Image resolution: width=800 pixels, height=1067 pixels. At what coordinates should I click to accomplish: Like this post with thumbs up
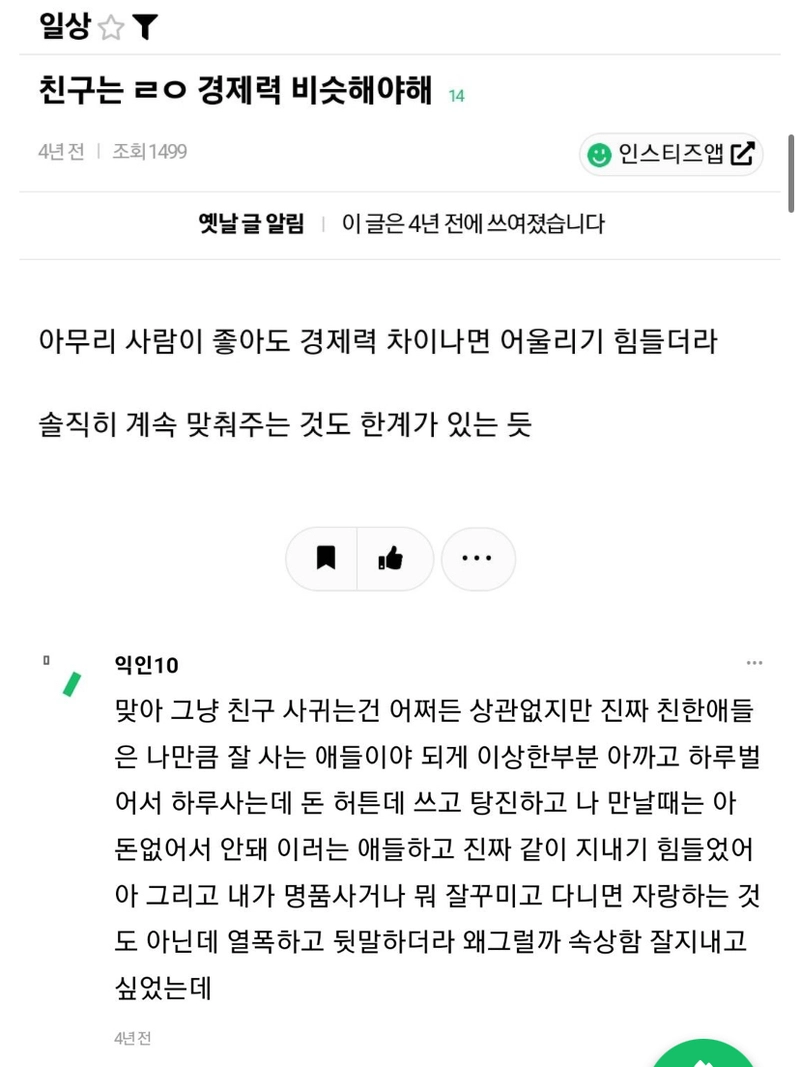[x=391, y=558]
